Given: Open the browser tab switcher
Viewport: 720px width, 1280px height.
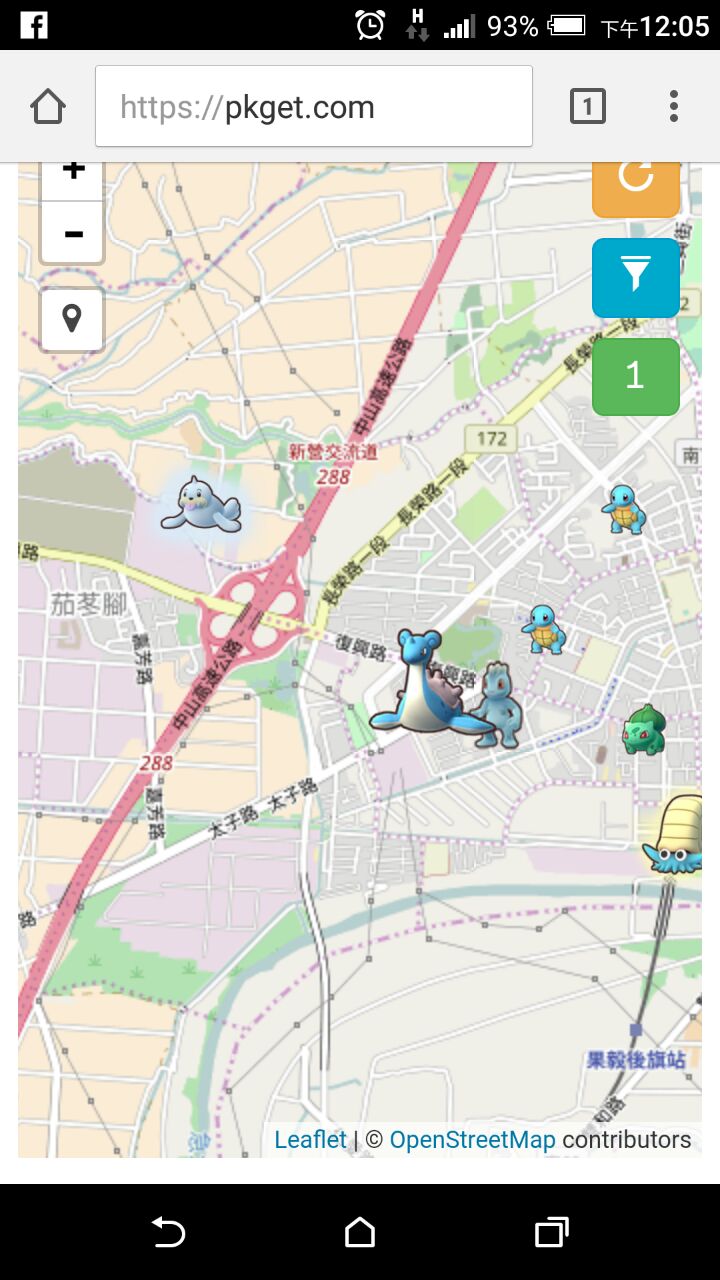Looking at the screenshot, I should (588, 106).
